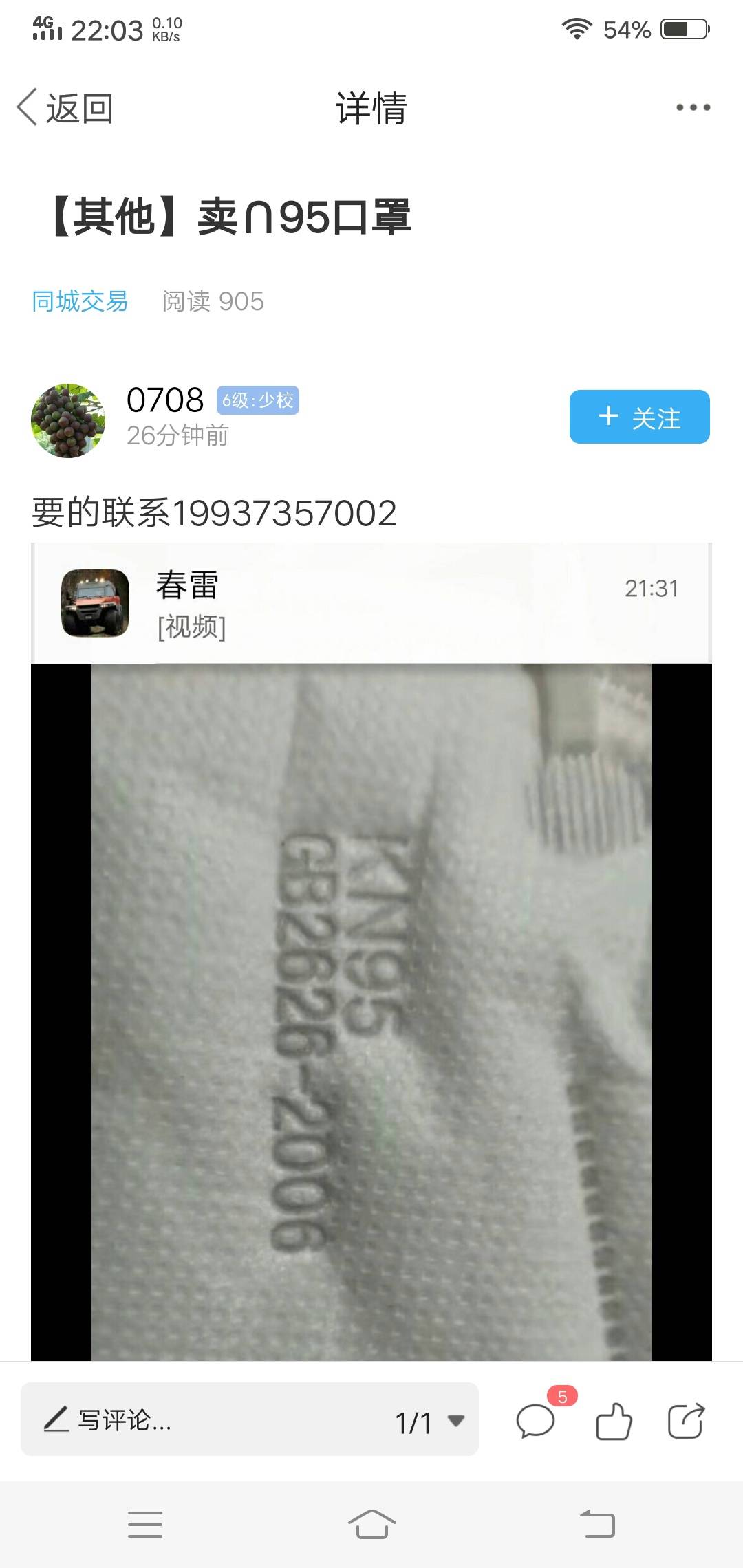Viewport: 743px width, 1568px height.
Task: Open the 同城交易 category link
Action: click(x=80, y=301)
